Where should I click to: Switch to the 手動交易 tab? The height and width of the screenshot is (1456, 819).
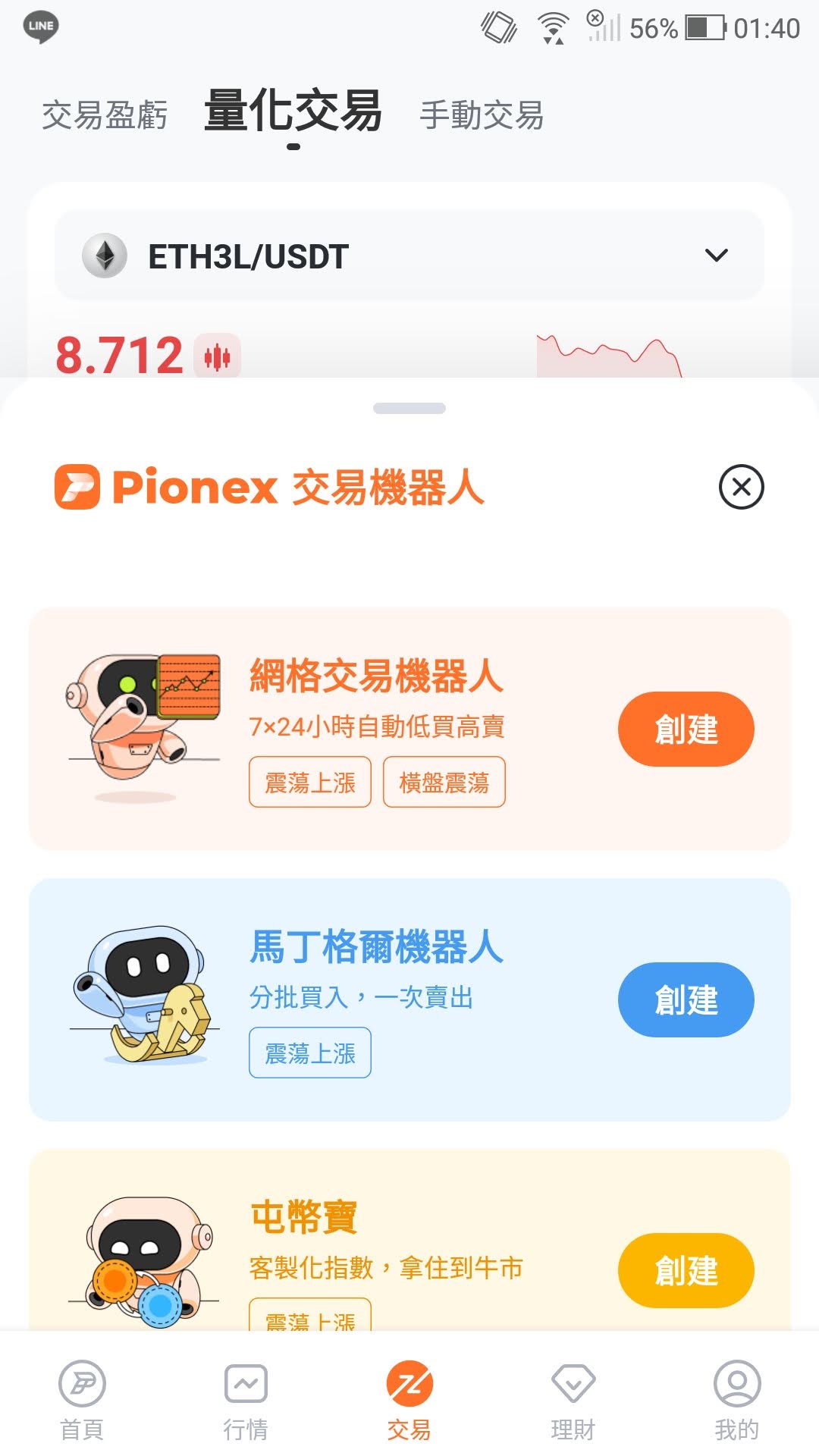point(482,115)
